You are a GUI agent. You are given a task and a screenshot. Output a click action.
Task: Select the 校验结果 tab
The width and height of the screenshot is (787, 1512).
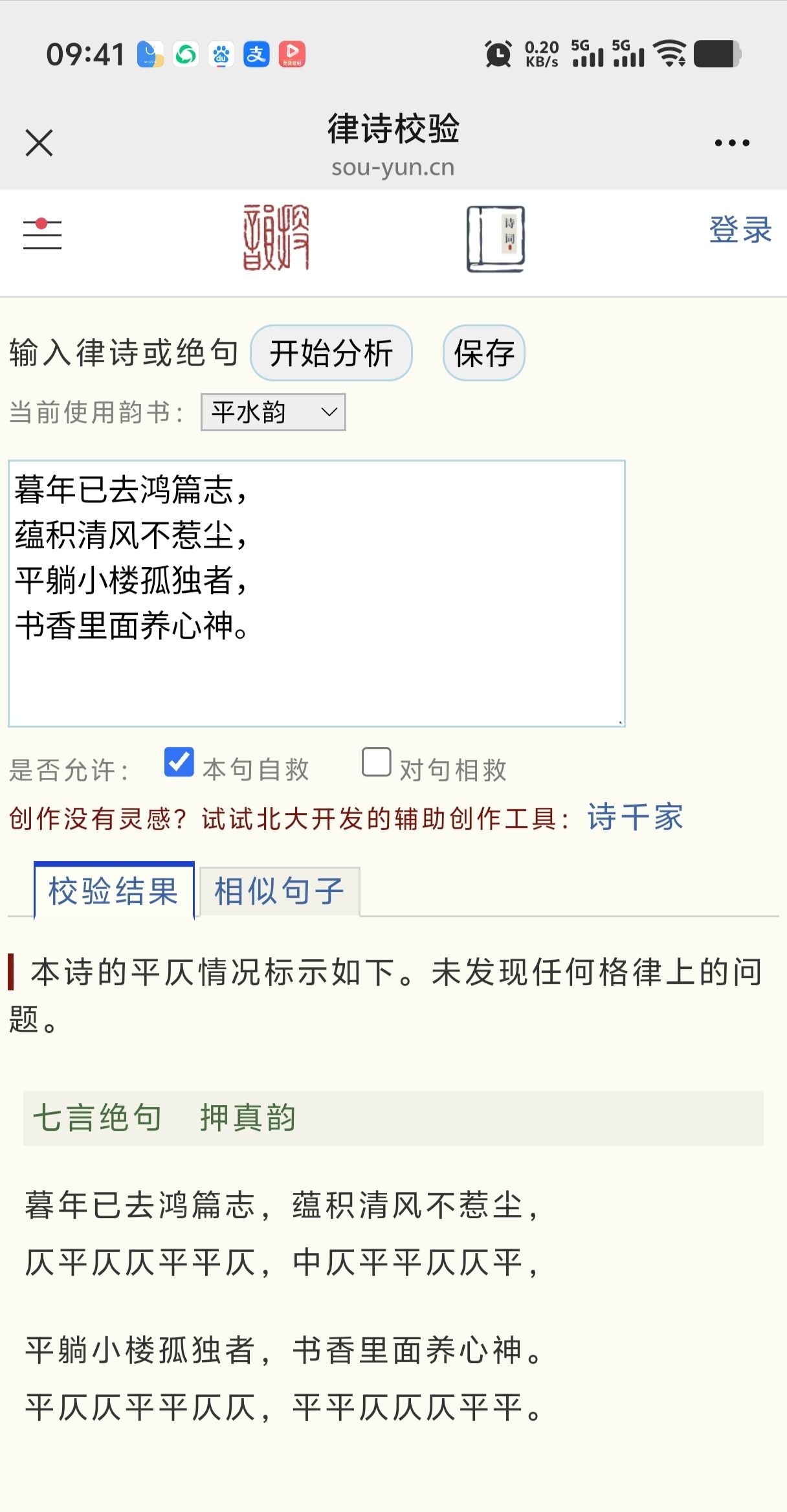pyautogui.click(x=114, y=891)
